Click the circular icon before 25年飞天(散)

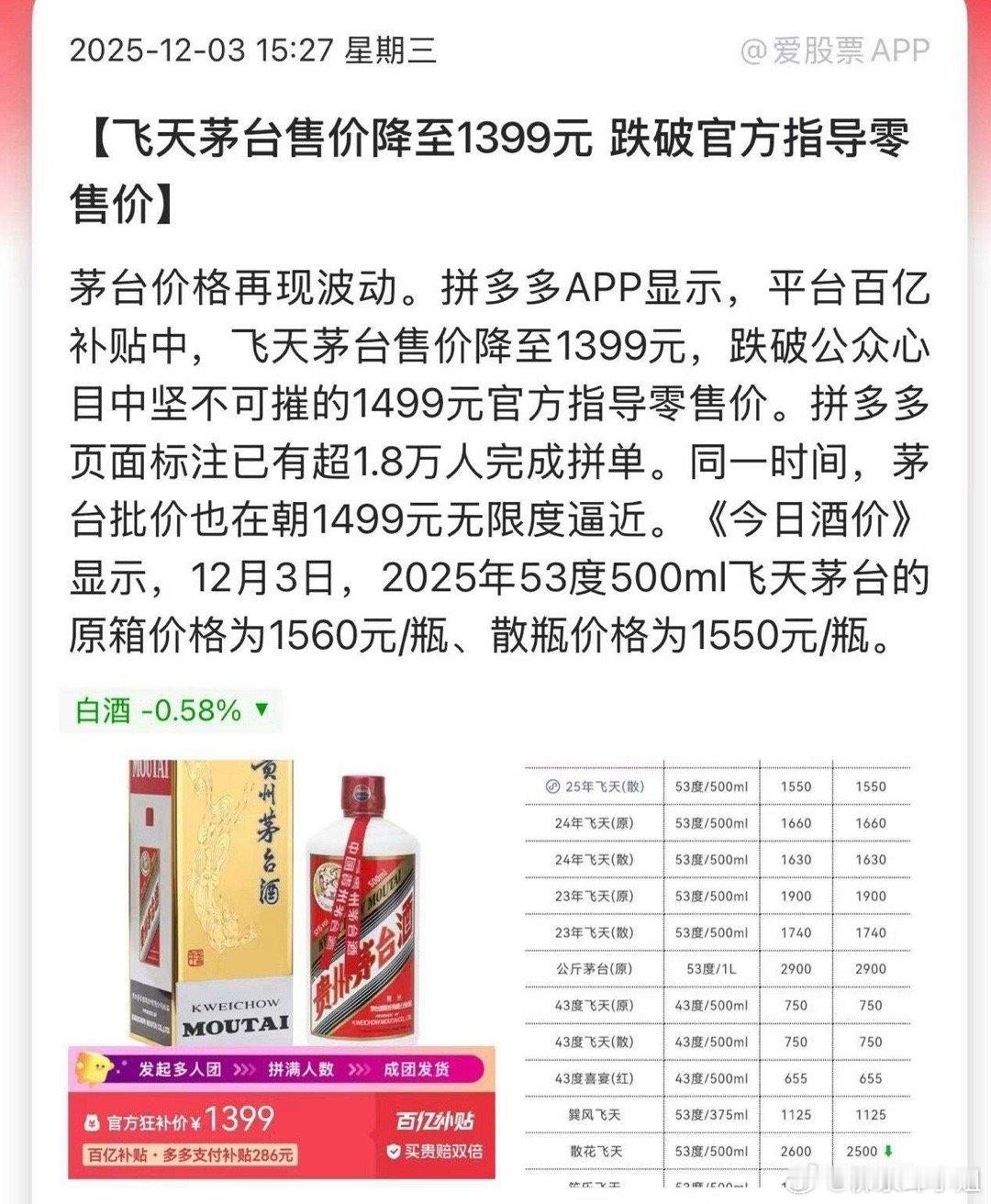point(552,786)
